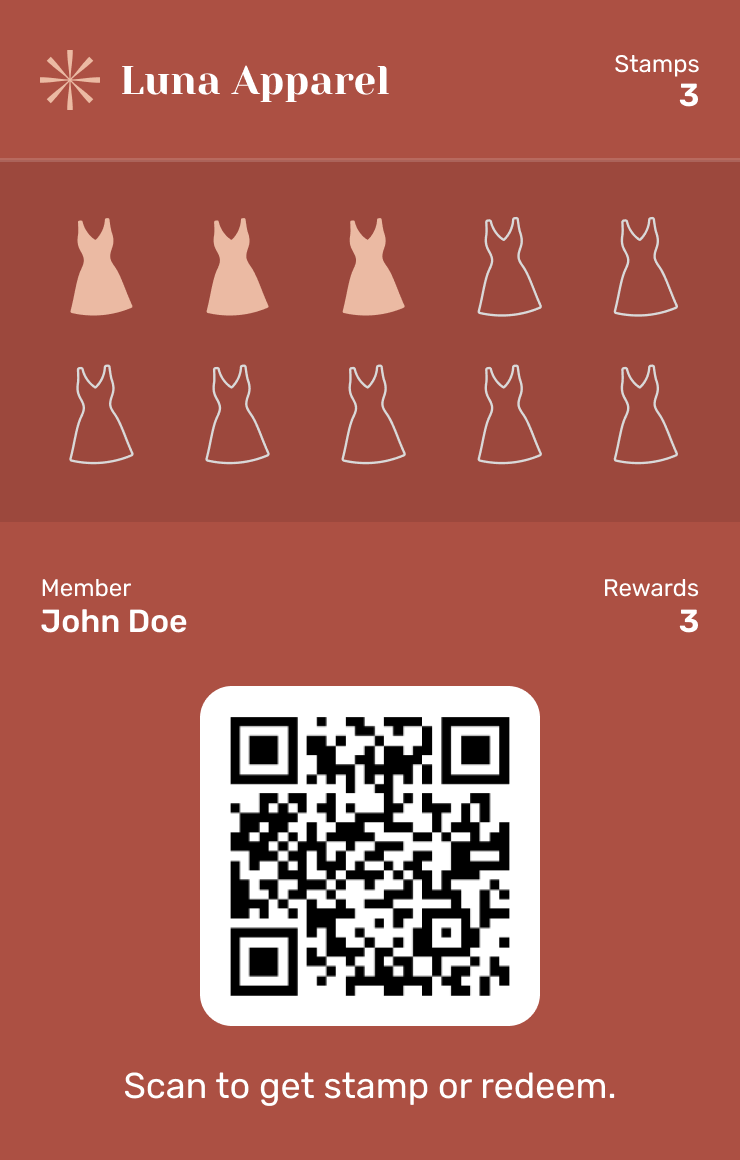Select the first filled dress stamp
This screenshot has width=740, height=1160.
pos(100,265)
